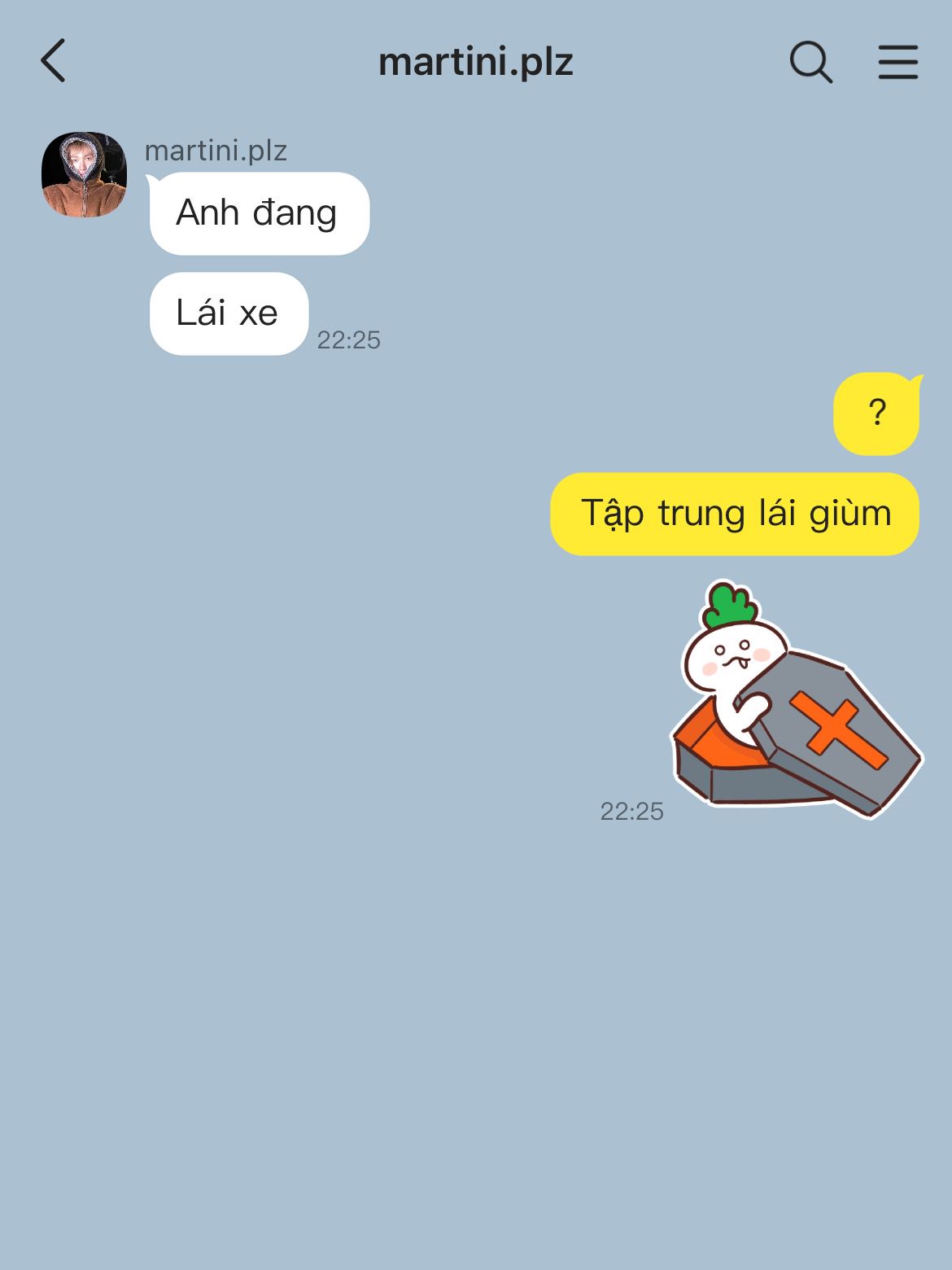Screen dimensions: 952x1270
Task: Open the chat hamburger menu
Action: point(897,62)
